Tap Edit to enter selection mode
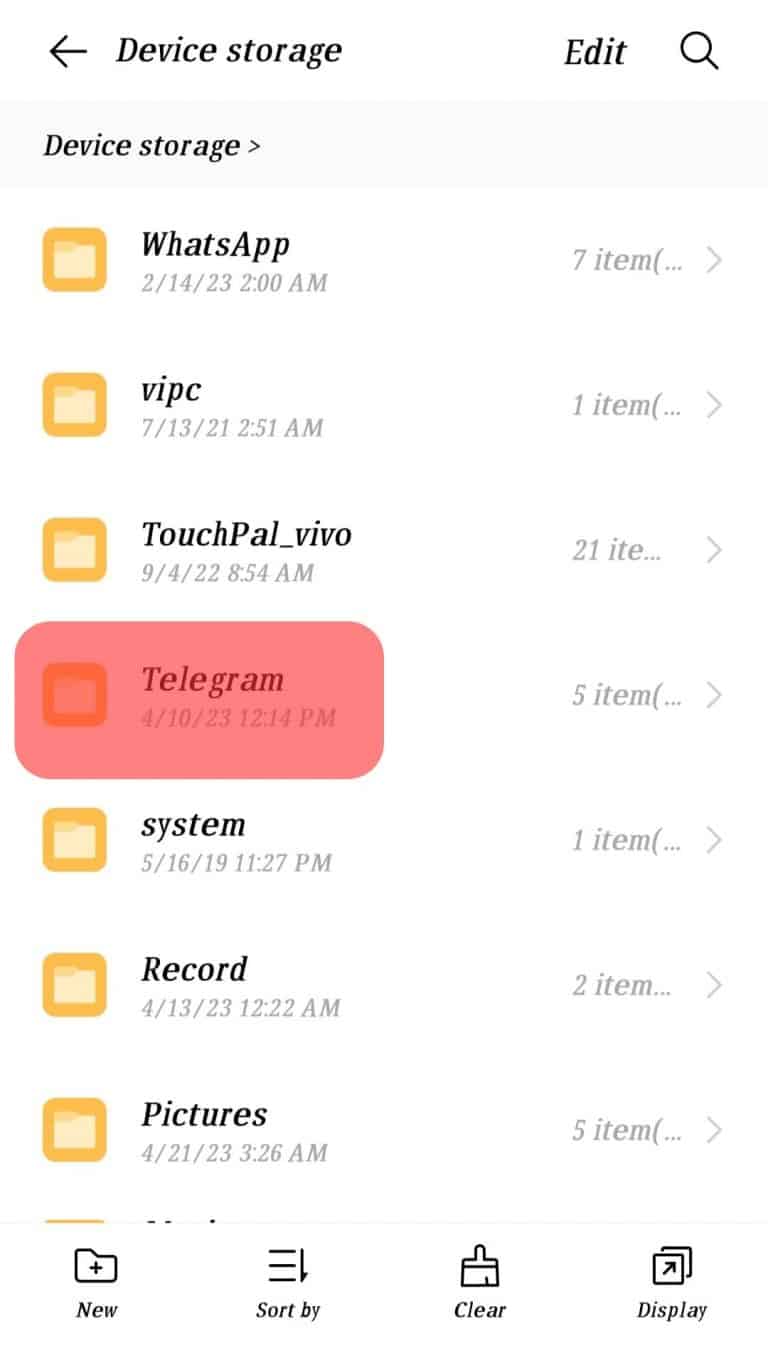Screen dimensions: 768x1365 (x=594, y=52)
